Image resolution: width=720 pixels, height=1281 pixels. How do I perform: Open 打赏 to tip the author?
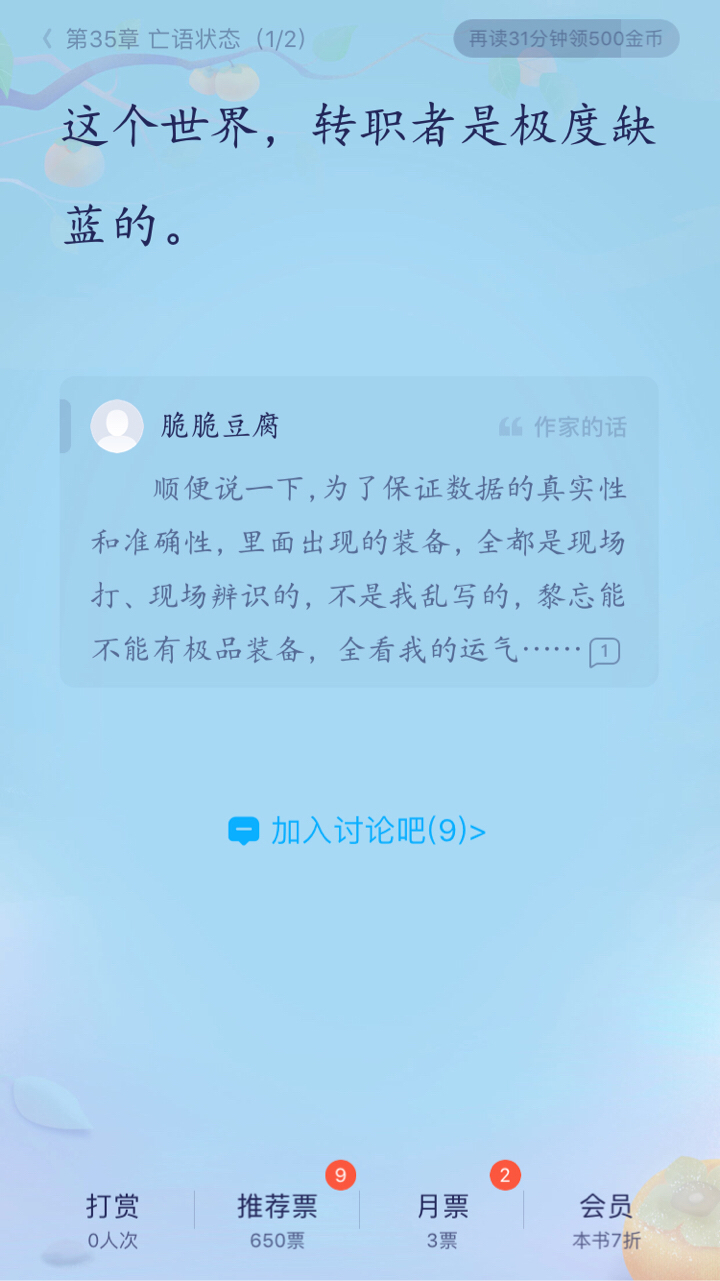[x=112, y=1220]
